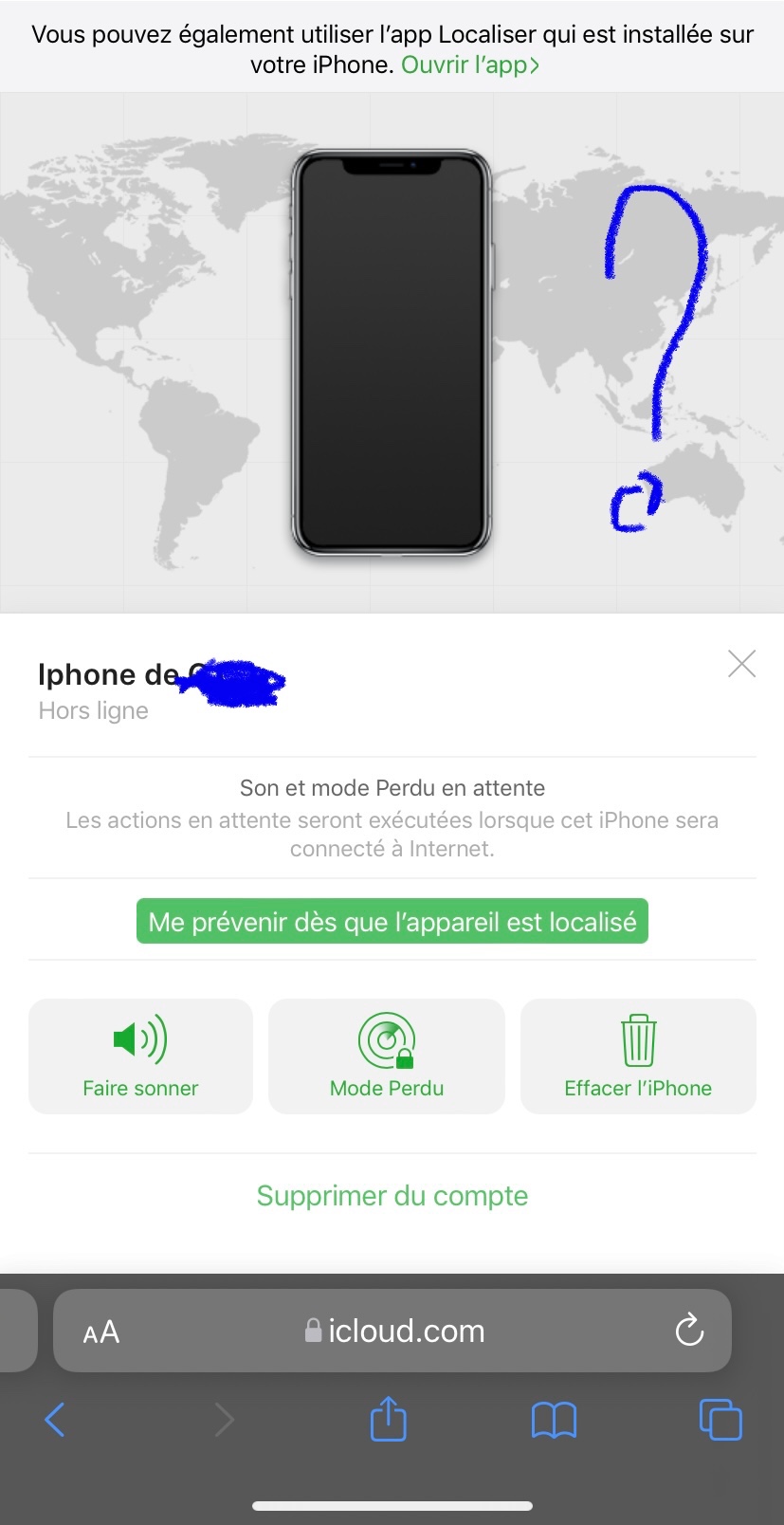Reload the iCloud page
The width and height of the screenshot is (784, 1525).
689,1331
